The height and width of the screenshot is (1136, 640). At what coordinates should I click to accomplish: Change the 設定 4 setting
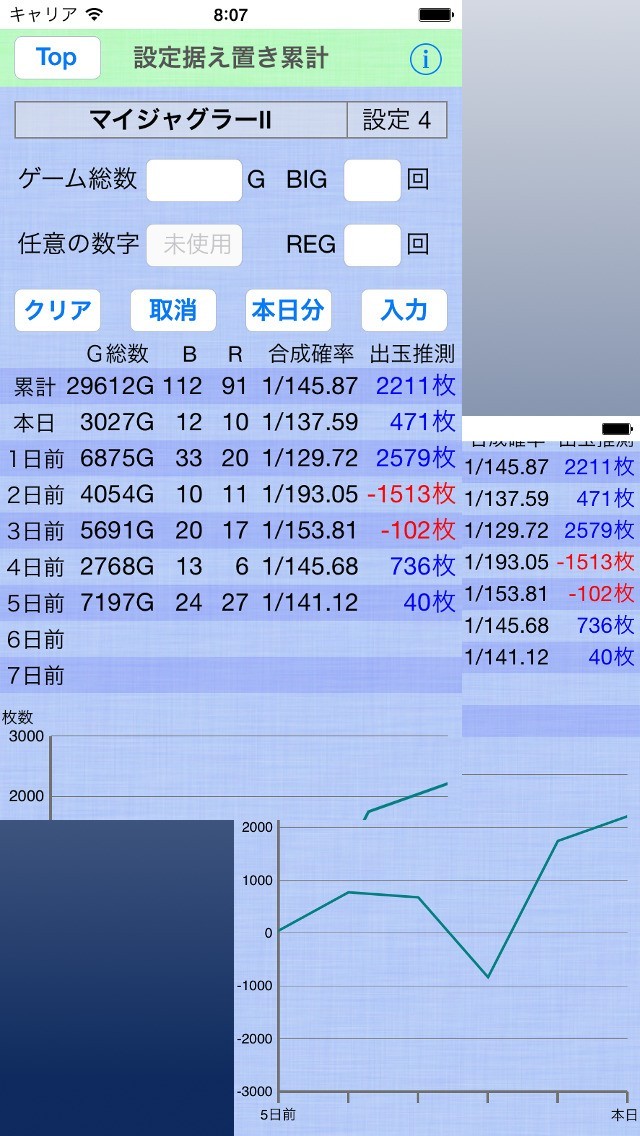[396, 121]
